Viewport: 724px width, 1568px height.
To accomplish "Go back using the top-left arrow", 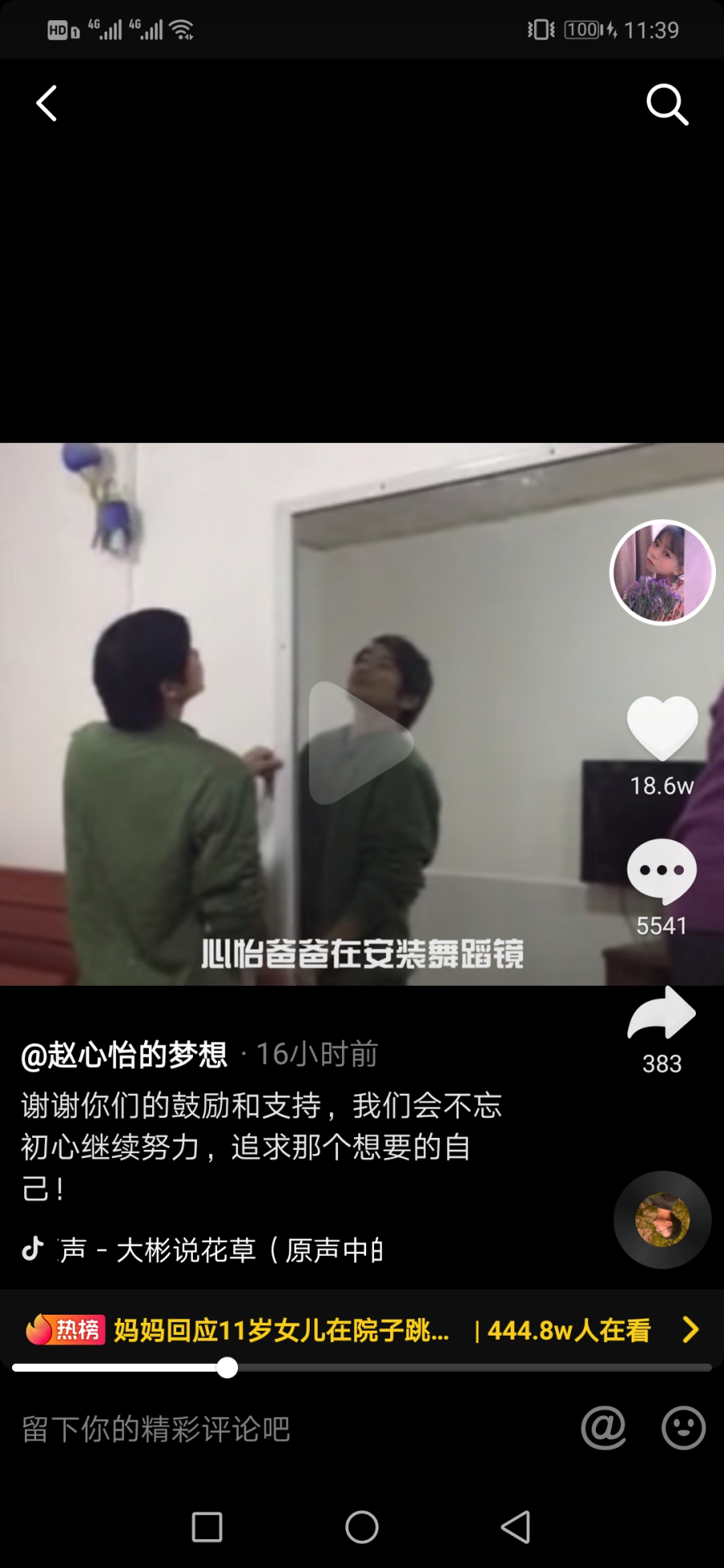I will [x=47, y=104].
